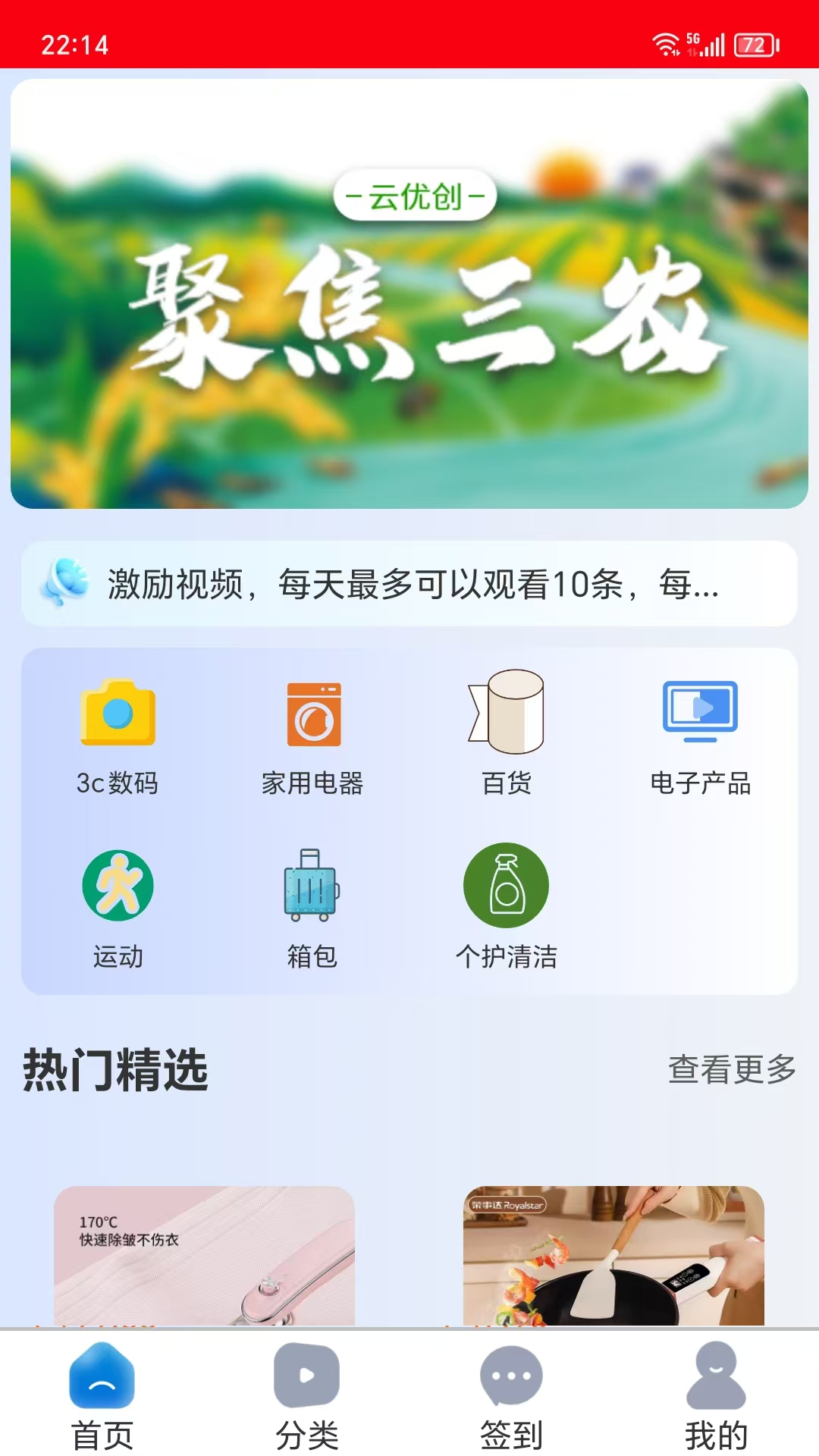Open the 聚焦三农 banner
The width and height of the screenshot is (819, 1456).
tap(409, 294)
